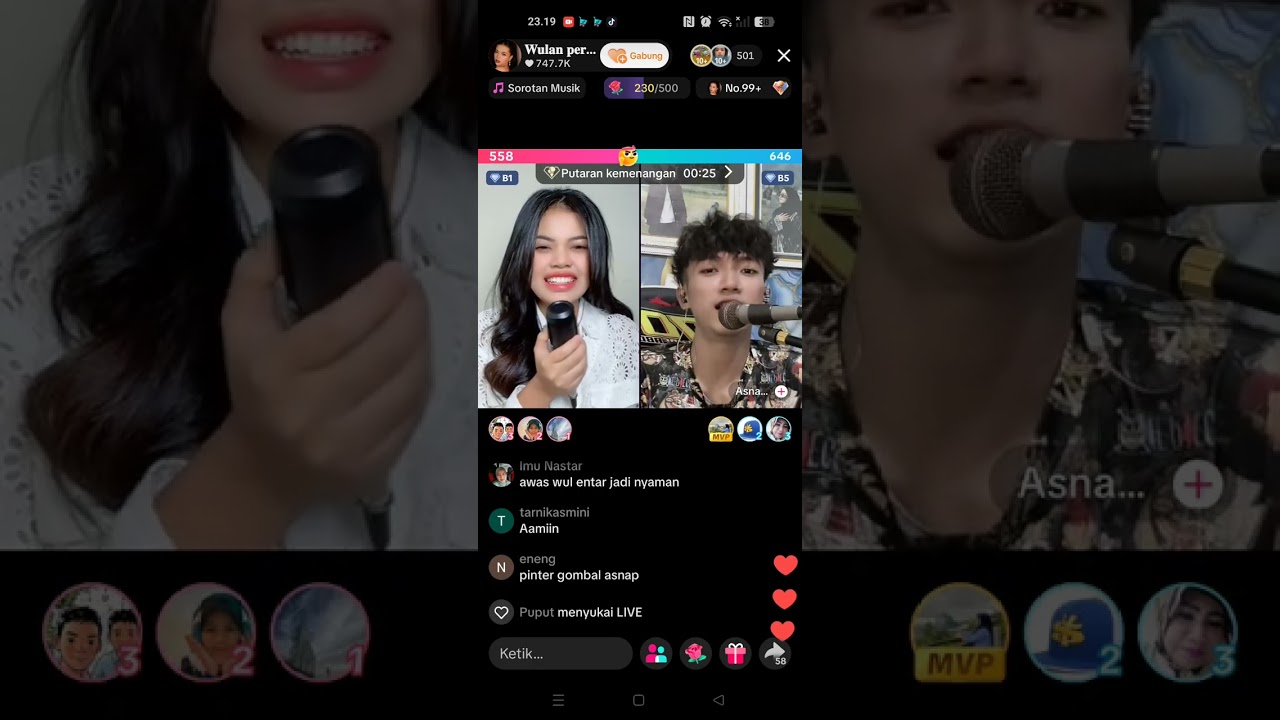1280x720 pixels.
Task: Go to the system home screen
Action: (639, 700)
